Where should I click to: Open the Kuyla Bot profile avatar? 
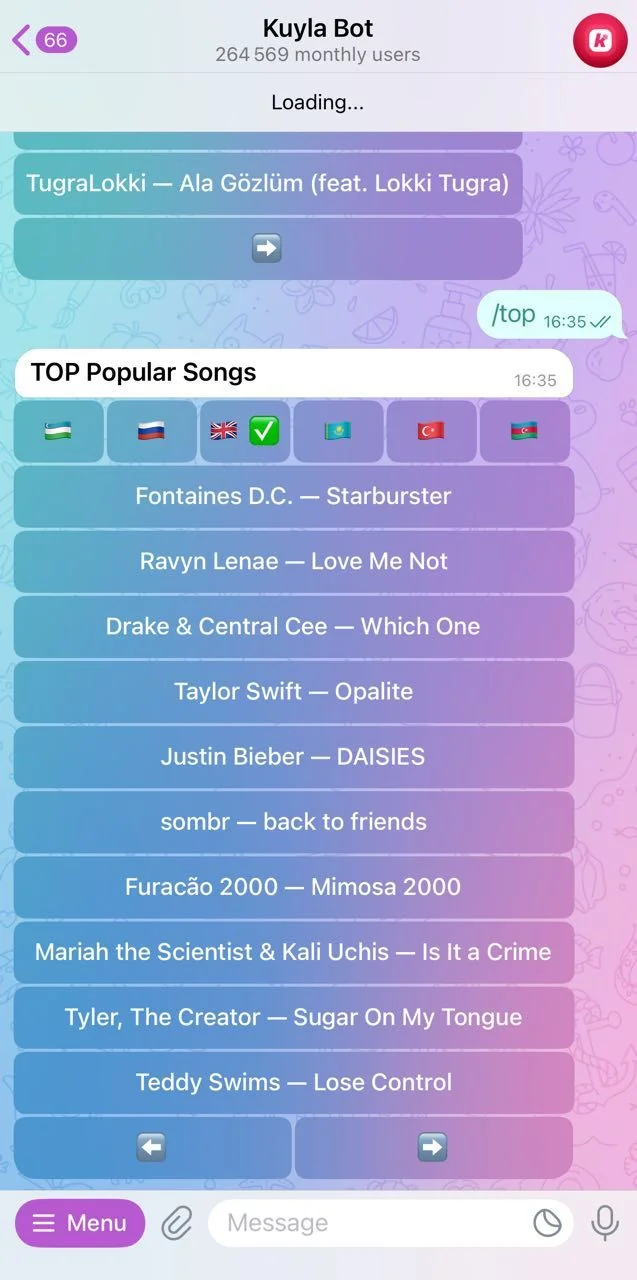pyautogui.click(x=599, y=40)
